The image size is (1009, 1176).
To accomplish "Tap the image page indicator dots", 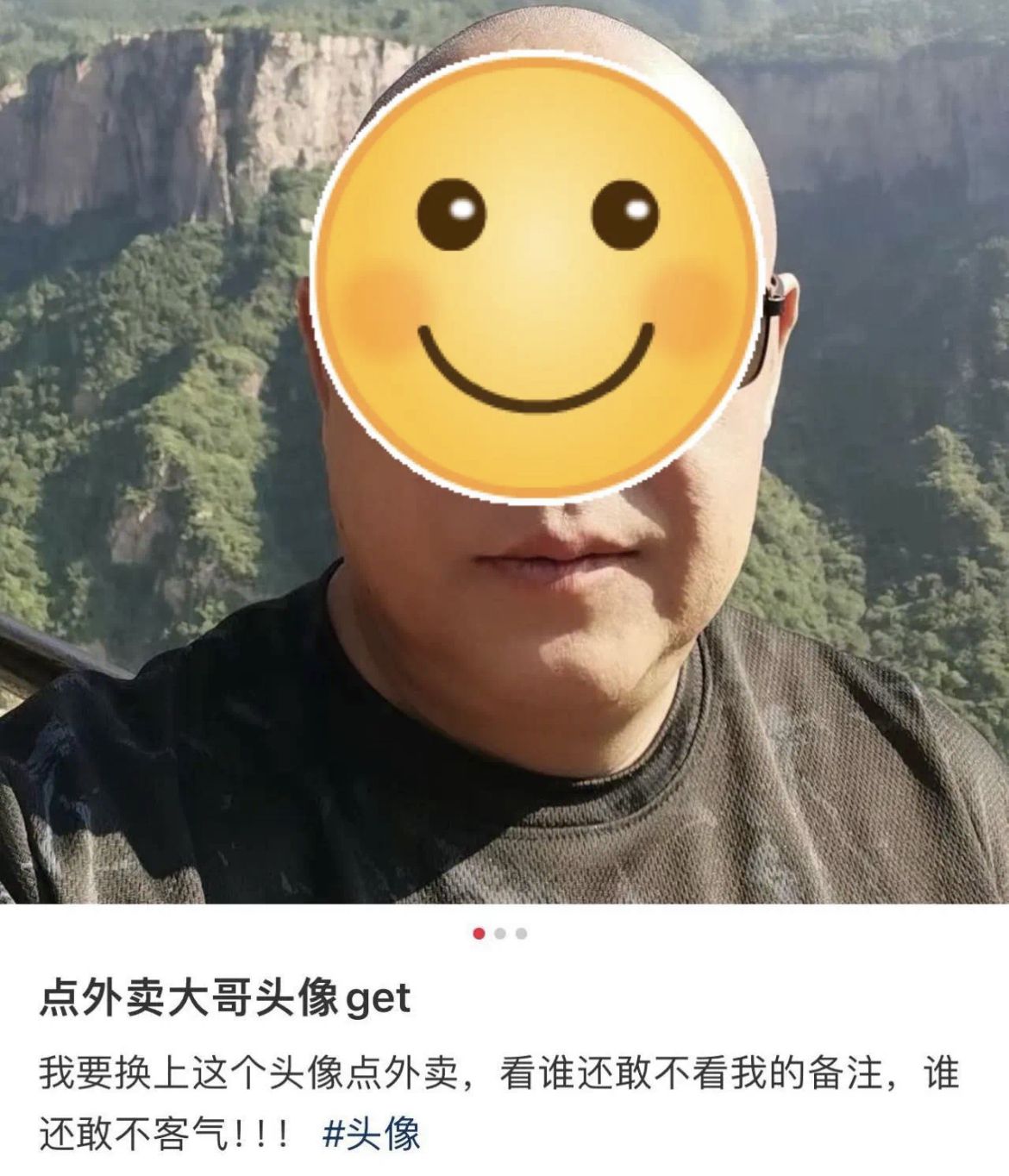I will click(500, 933).
